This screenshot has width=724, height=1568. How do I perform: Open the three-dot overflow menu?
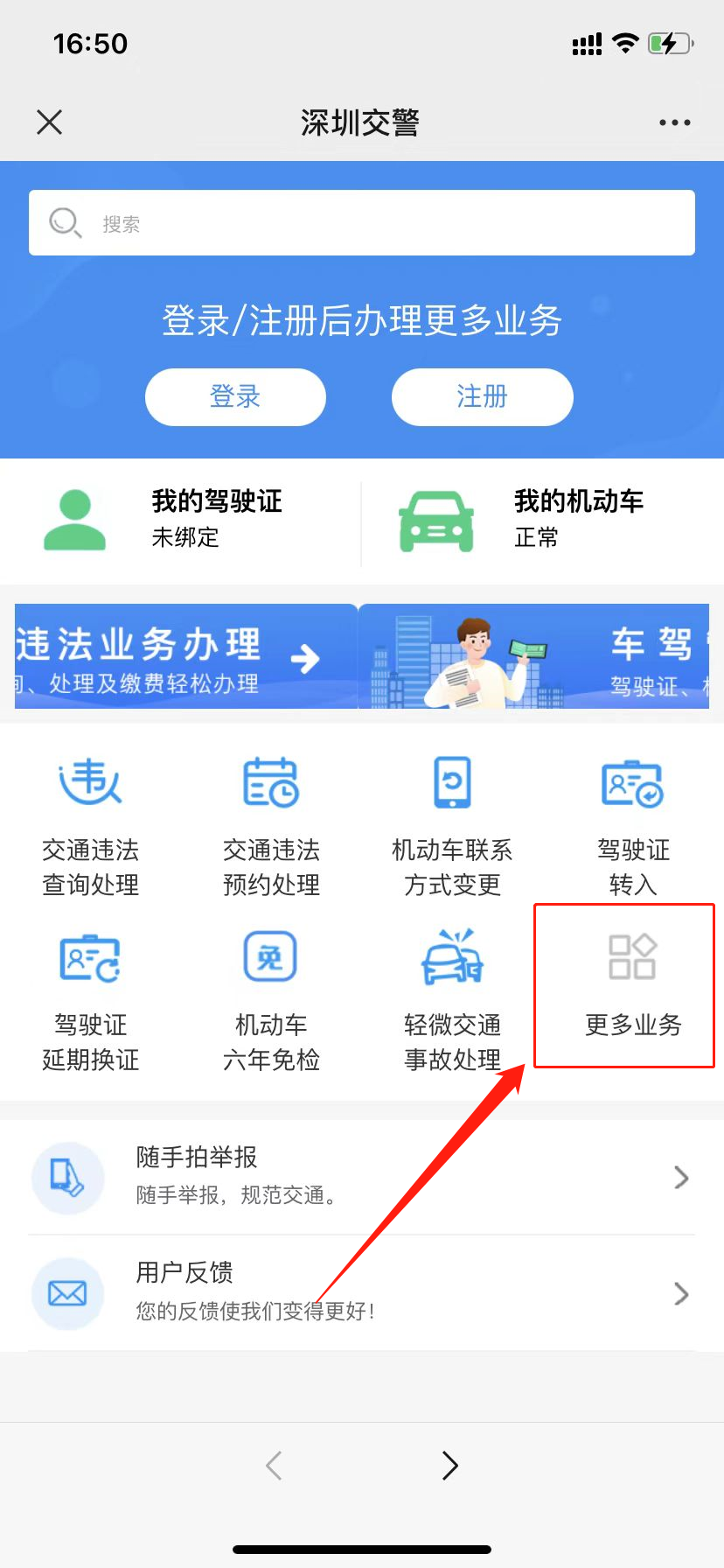[674, 122]
